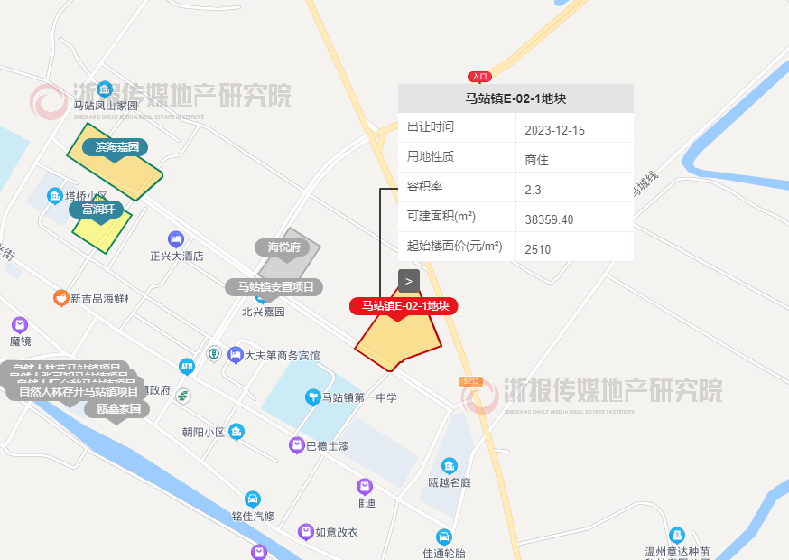Open the 马站镇安置项目 marker
789x560 pixels.
[273, 287]
